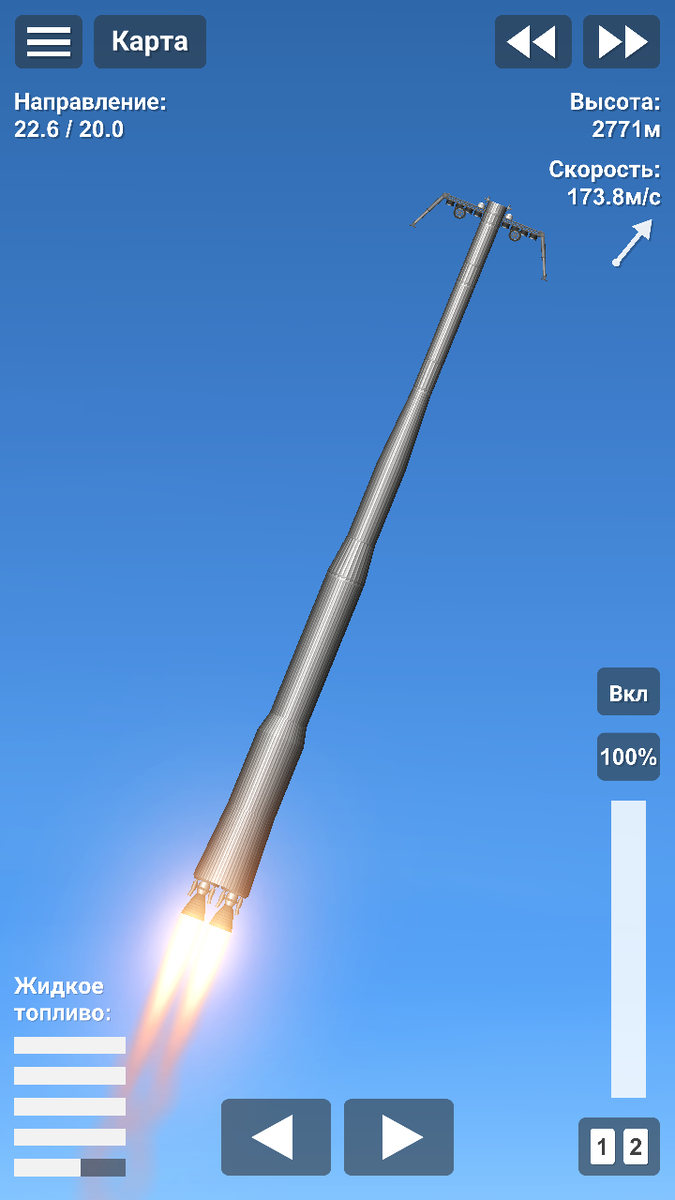Set throttle on the vertical slider
675x1200 pixels.
click(628, 948)
